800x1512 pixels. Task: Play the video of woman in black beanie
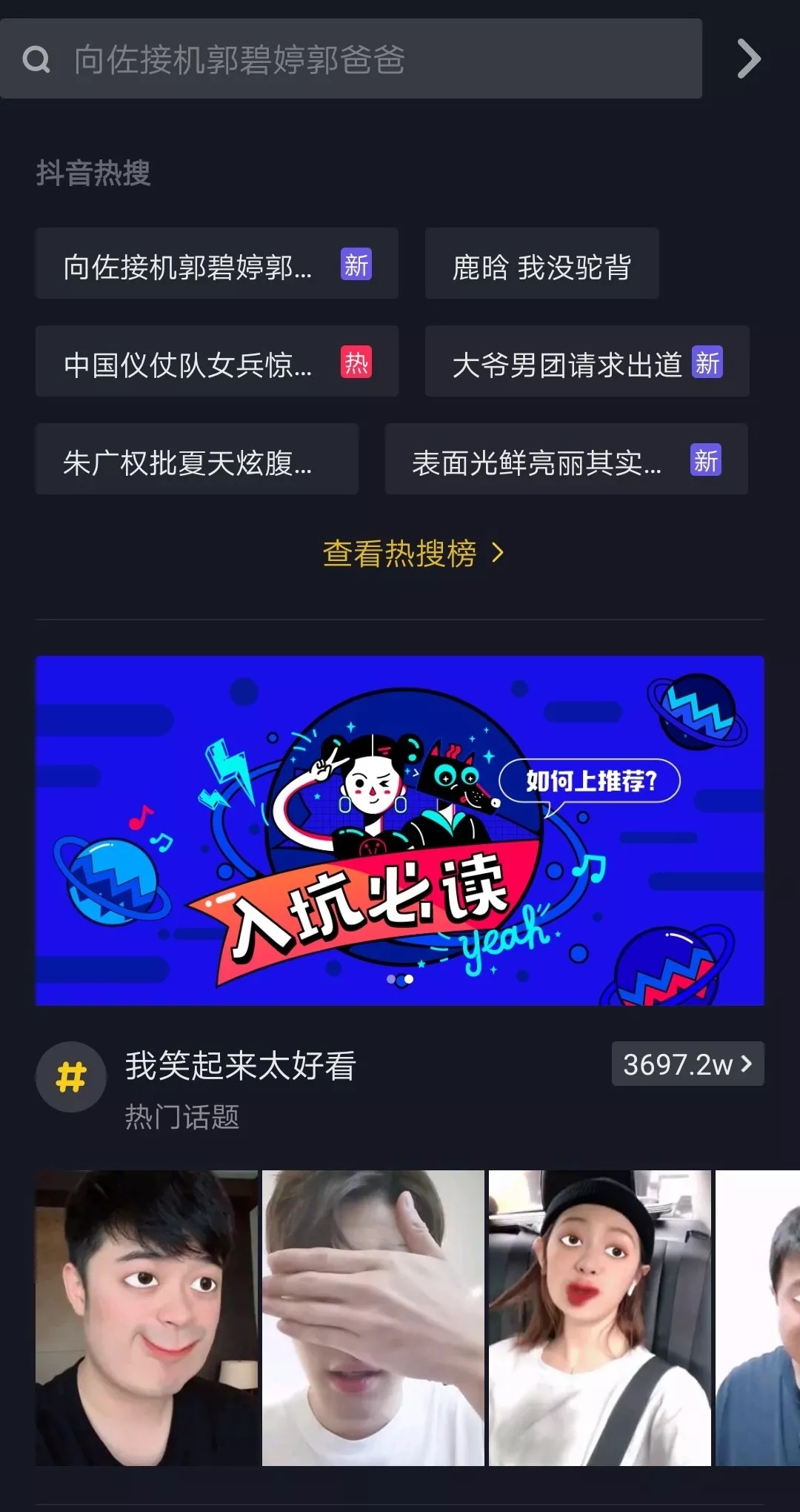click(600, 1318)
